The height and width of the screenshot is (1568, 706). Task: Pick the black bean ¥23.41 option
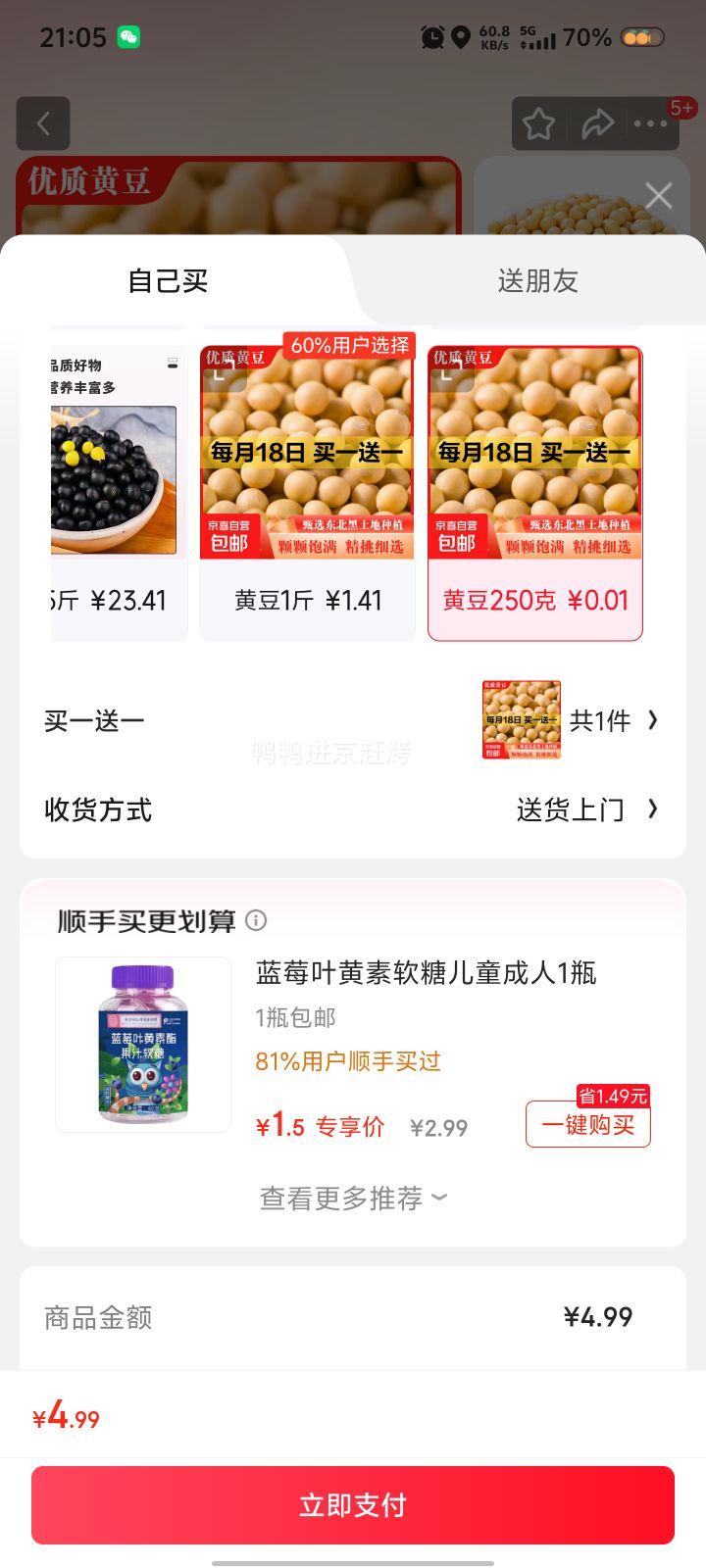click(118, 494)
